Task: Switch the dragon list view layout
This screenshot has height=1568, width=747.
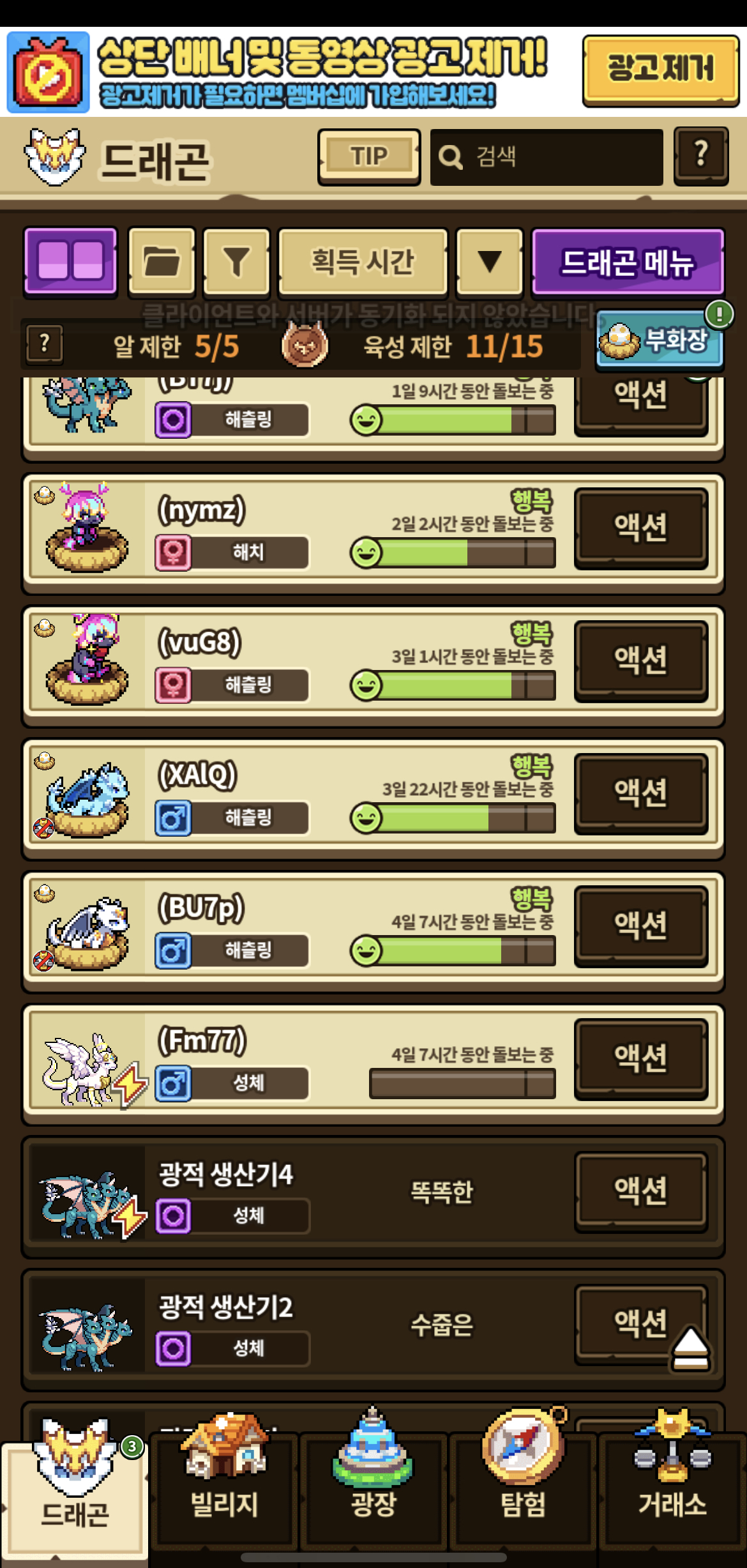Action: pyautogui.click(x=71, y=262)
